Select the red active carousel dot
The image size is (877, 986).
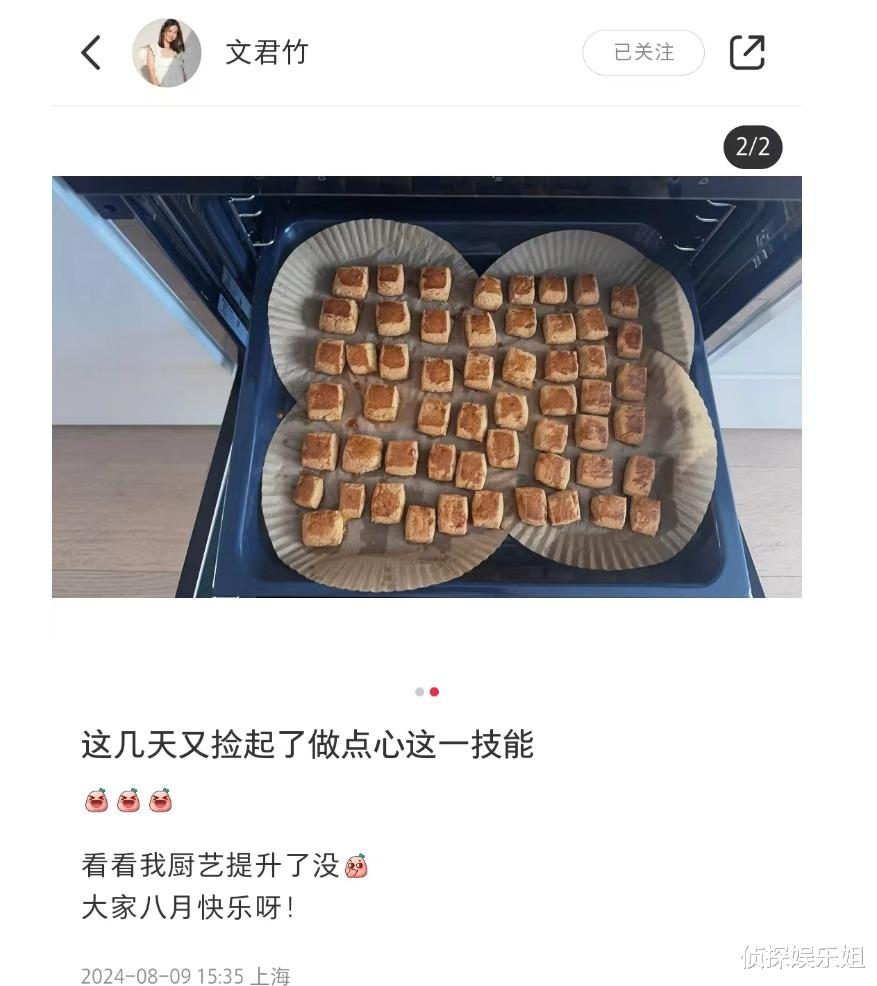coord(432,691)
